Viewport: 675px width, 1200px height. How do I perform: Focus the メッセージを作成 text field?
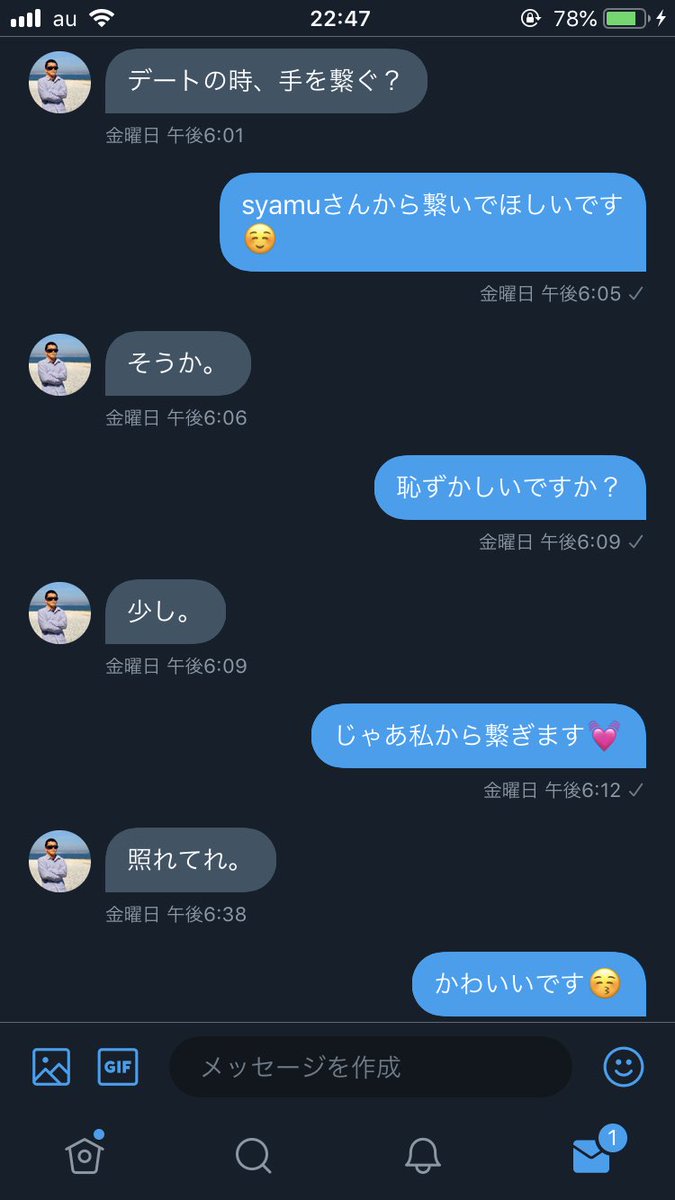(x=370, y=1067)
